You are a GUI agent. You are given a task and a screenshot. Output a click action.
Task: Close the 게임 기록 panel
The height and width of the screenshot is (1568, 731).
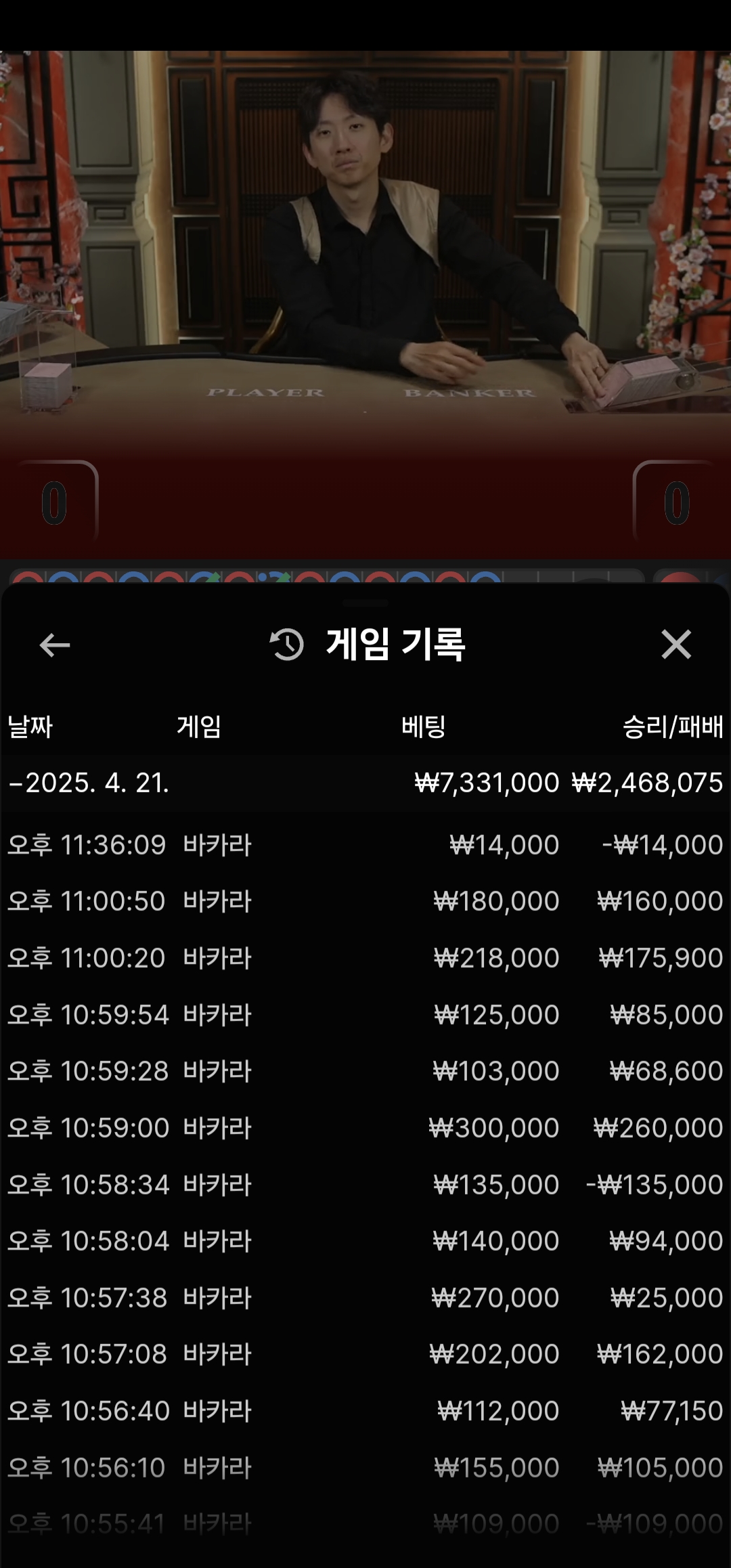(675, 644)
